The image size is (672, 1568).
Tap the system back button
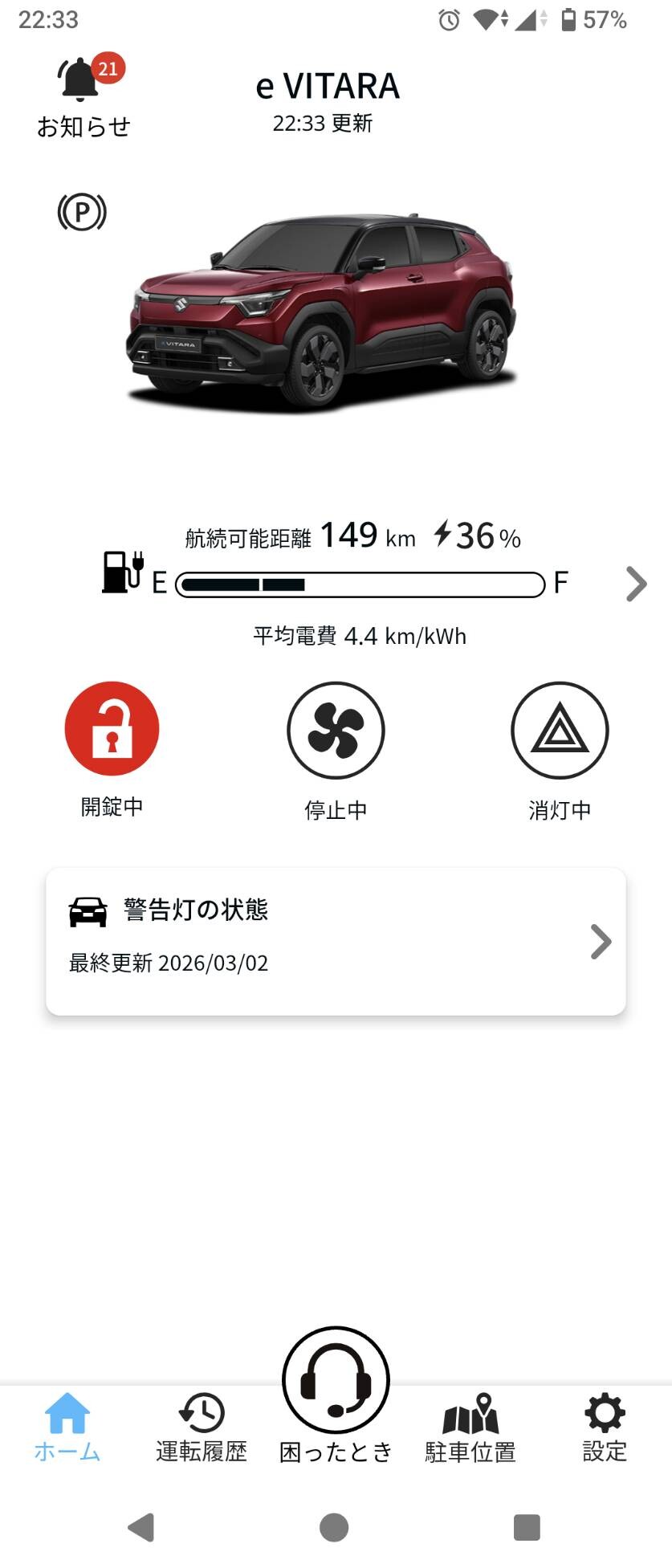pyautogui.click(x=141, y=1526)
